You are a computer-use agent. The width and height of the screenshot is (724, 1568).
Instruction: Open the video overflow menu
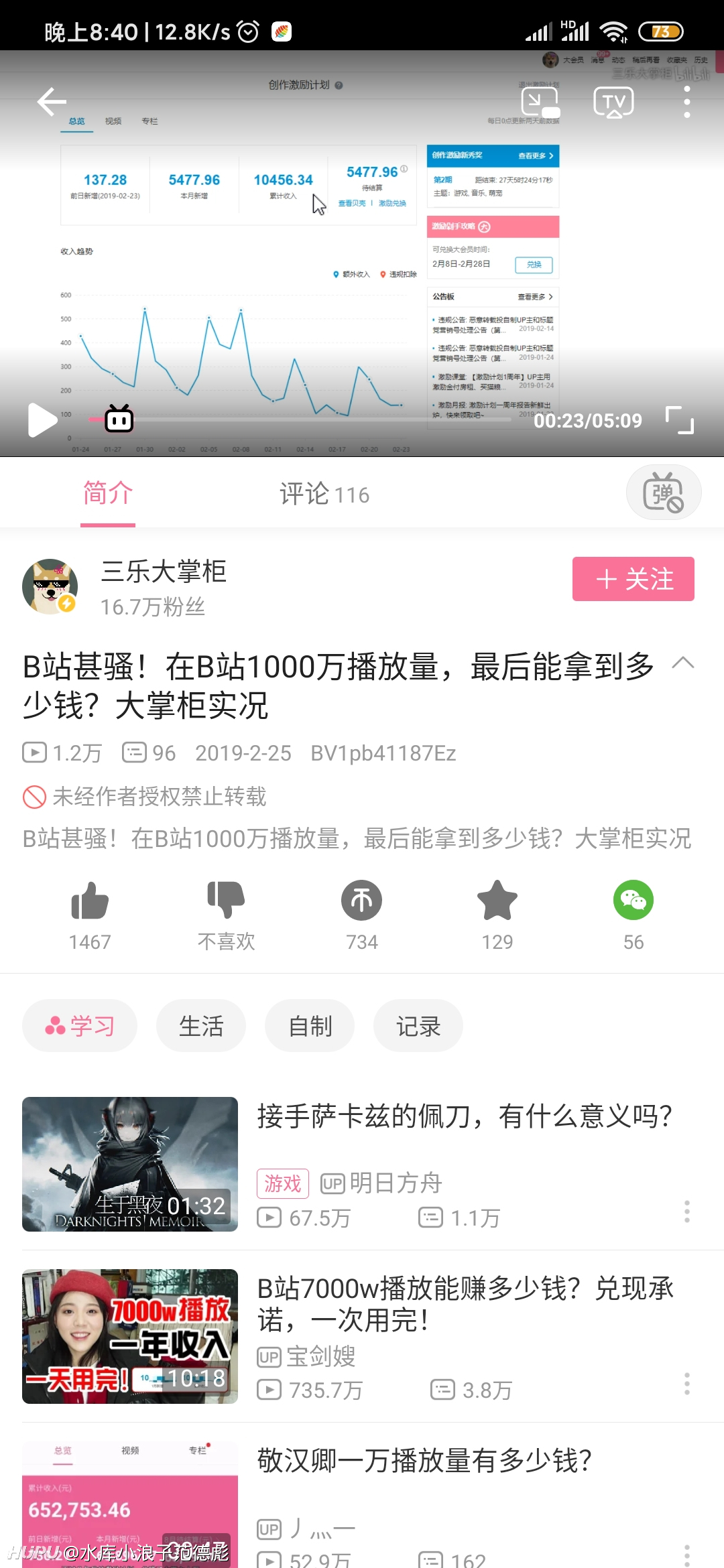(686, 102)
